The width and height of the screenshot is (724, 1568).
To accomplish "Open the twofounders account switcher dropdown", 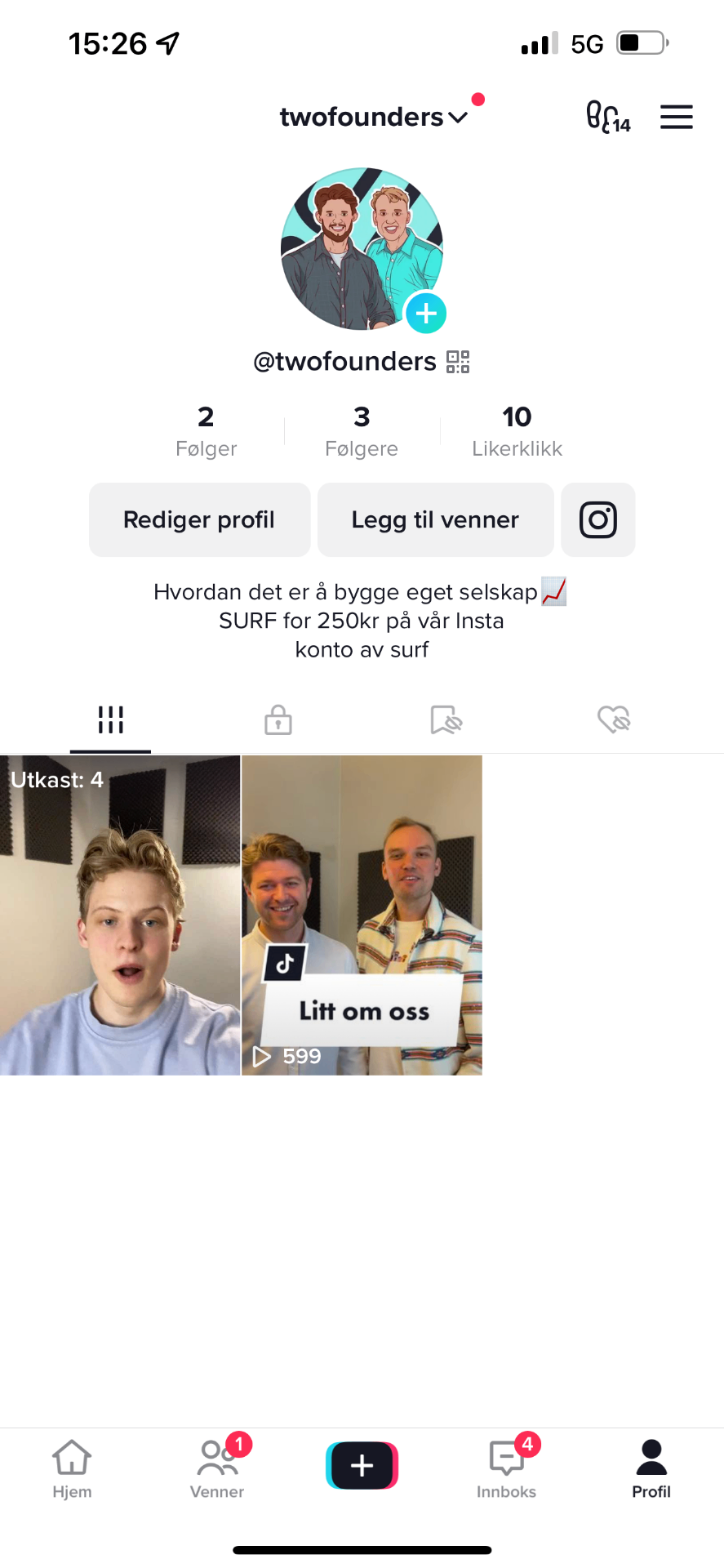I will (374, 117).
